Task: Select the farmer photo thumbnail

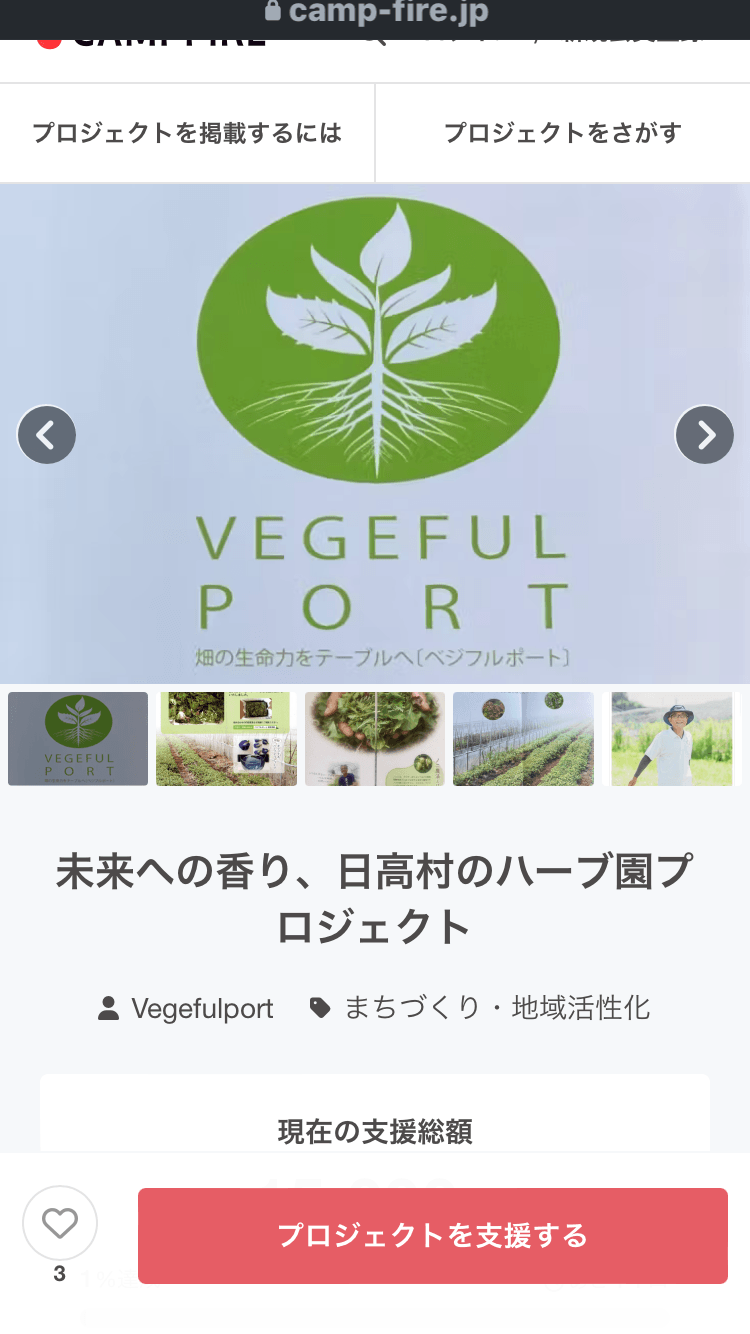Action: point(672,739)
